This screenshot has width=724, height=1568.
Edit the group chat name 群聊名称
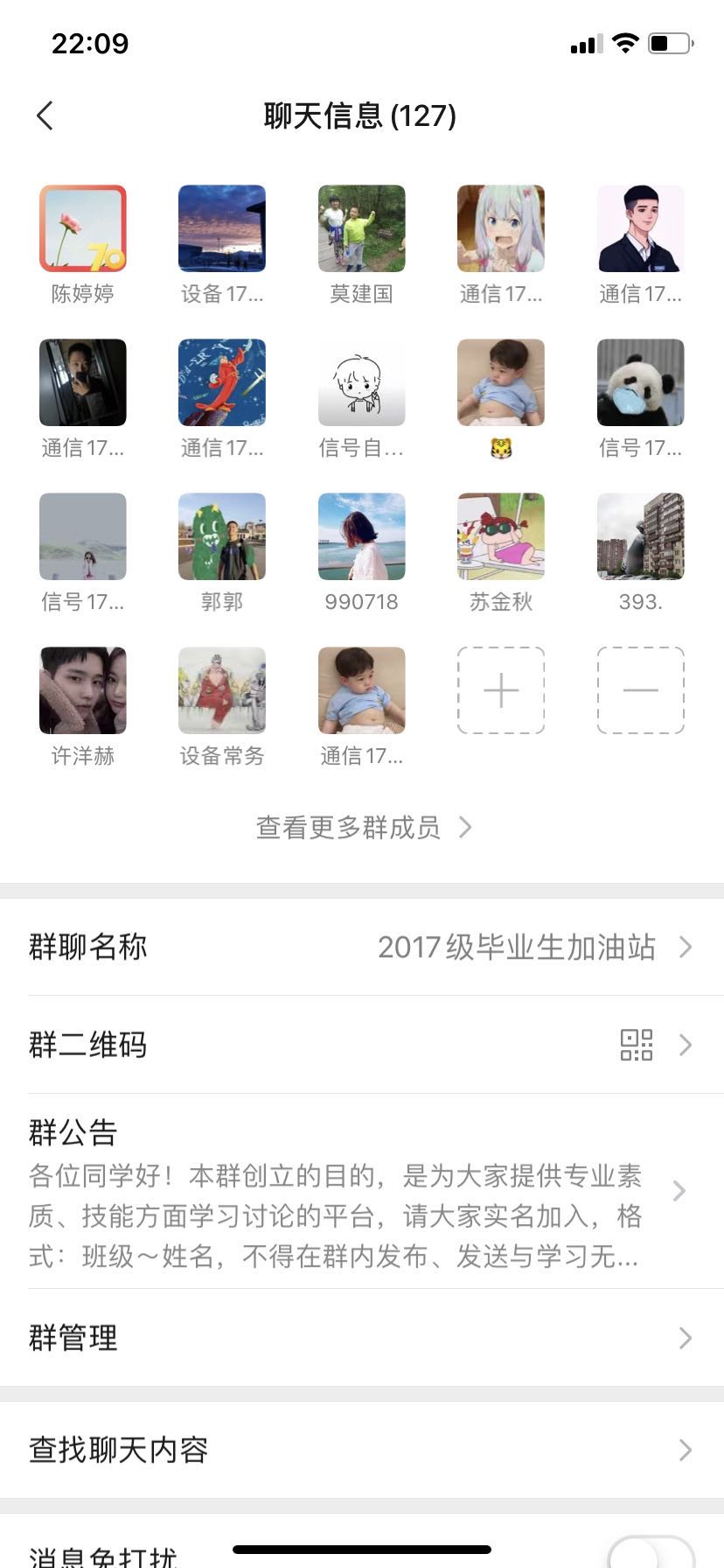(x=362, y=947)
